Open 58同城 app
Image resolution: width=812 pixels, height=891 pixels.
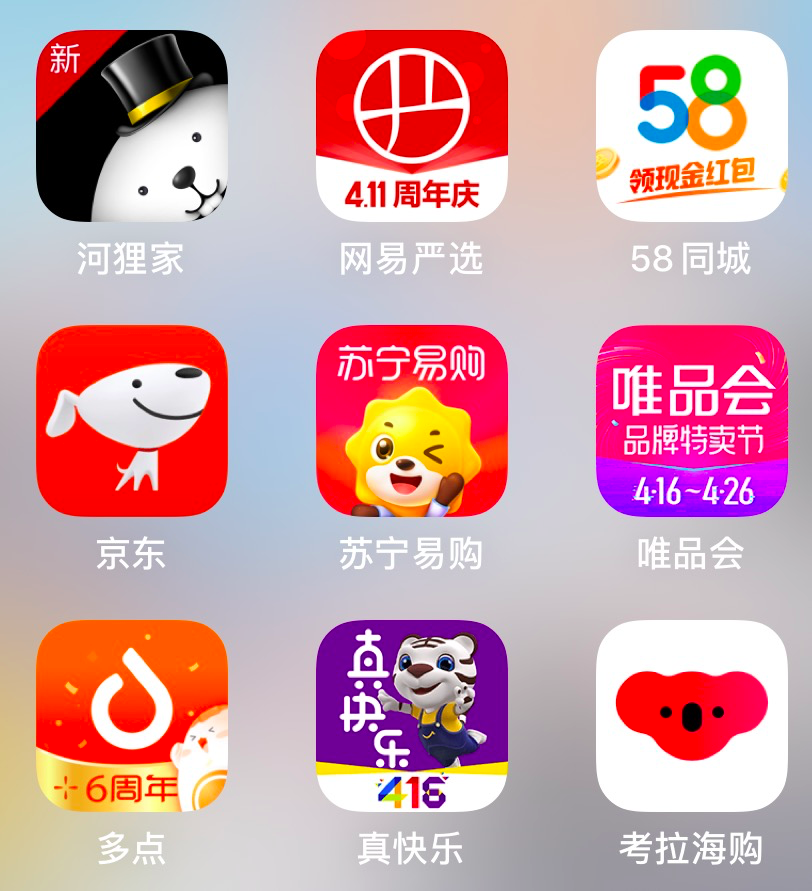pos(691,126)
